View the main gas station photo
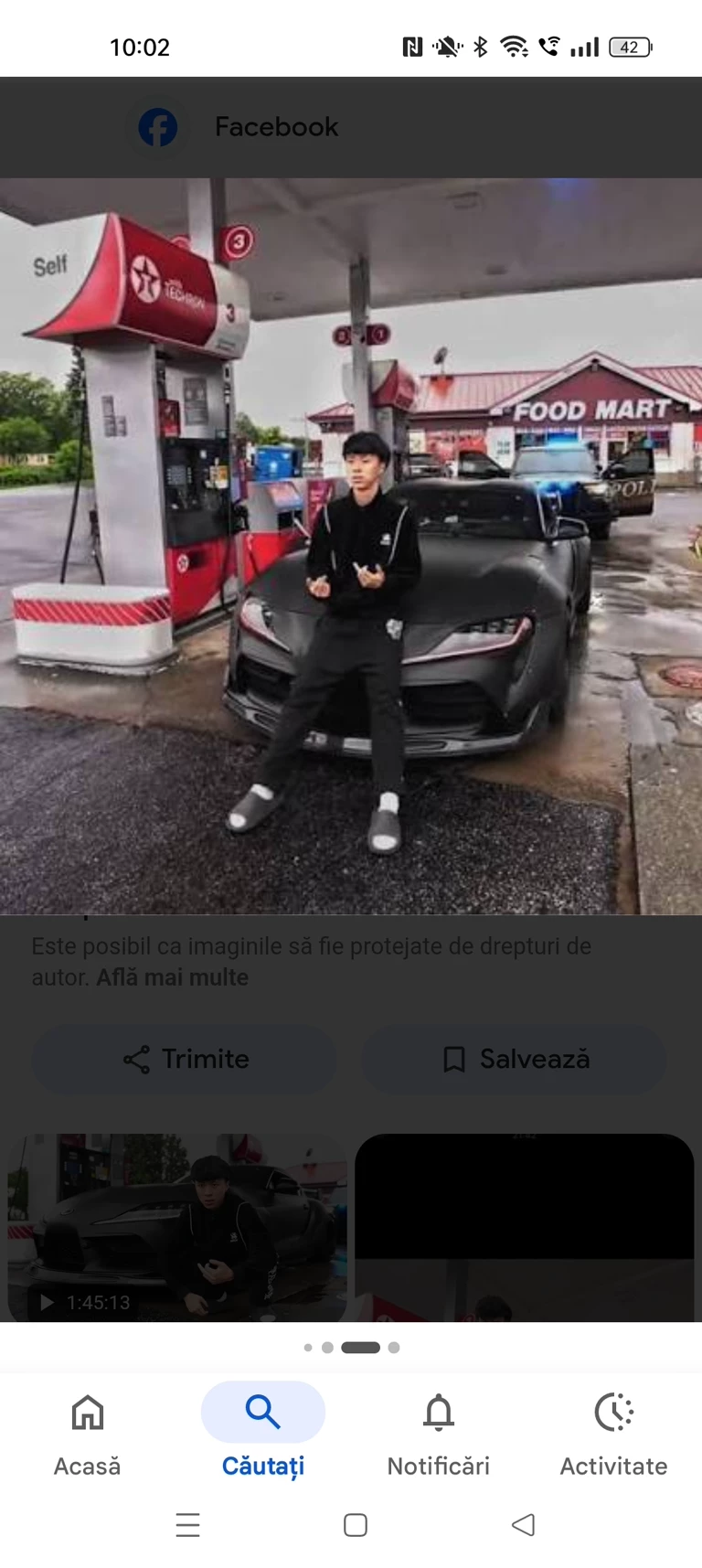Image resolution: width=702 pixels, height=1568 pixels. click(351, 546)
